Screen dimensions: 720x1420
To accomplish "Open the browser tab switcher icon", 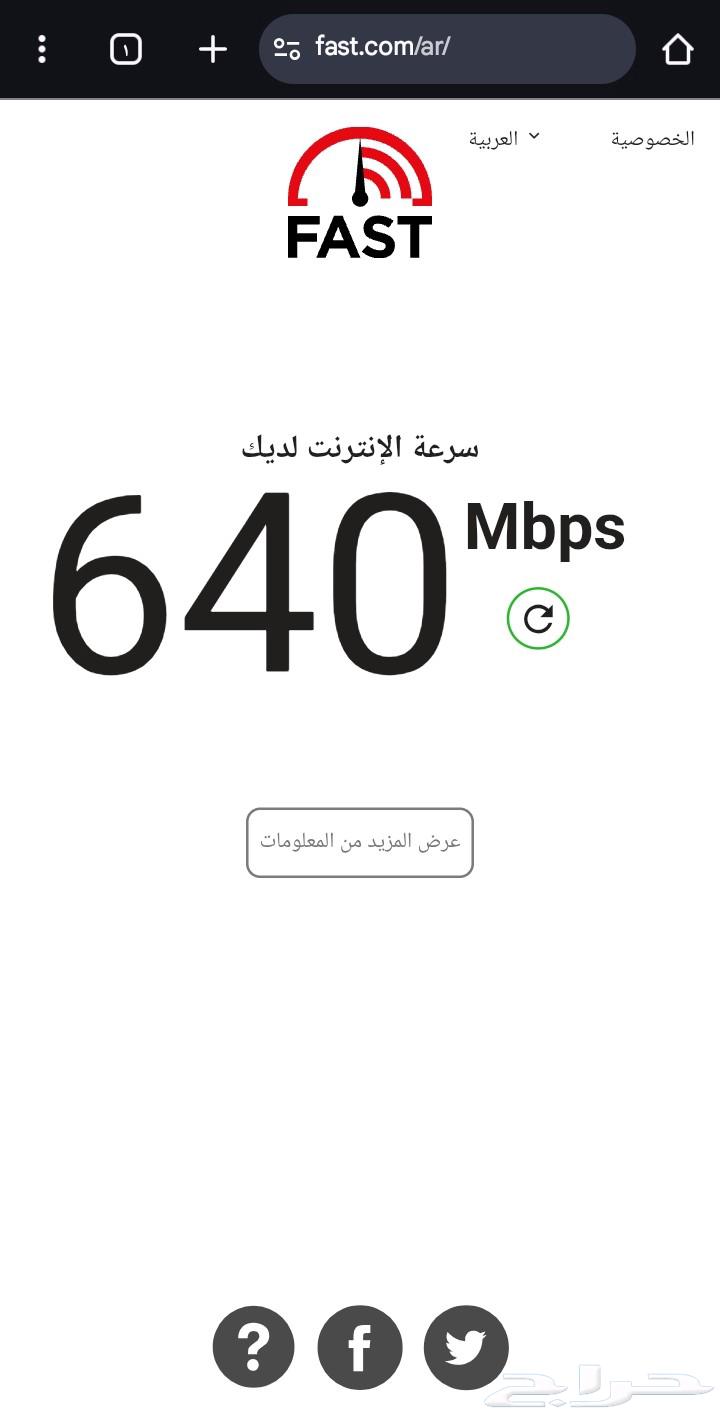I will tap(124, 48).
